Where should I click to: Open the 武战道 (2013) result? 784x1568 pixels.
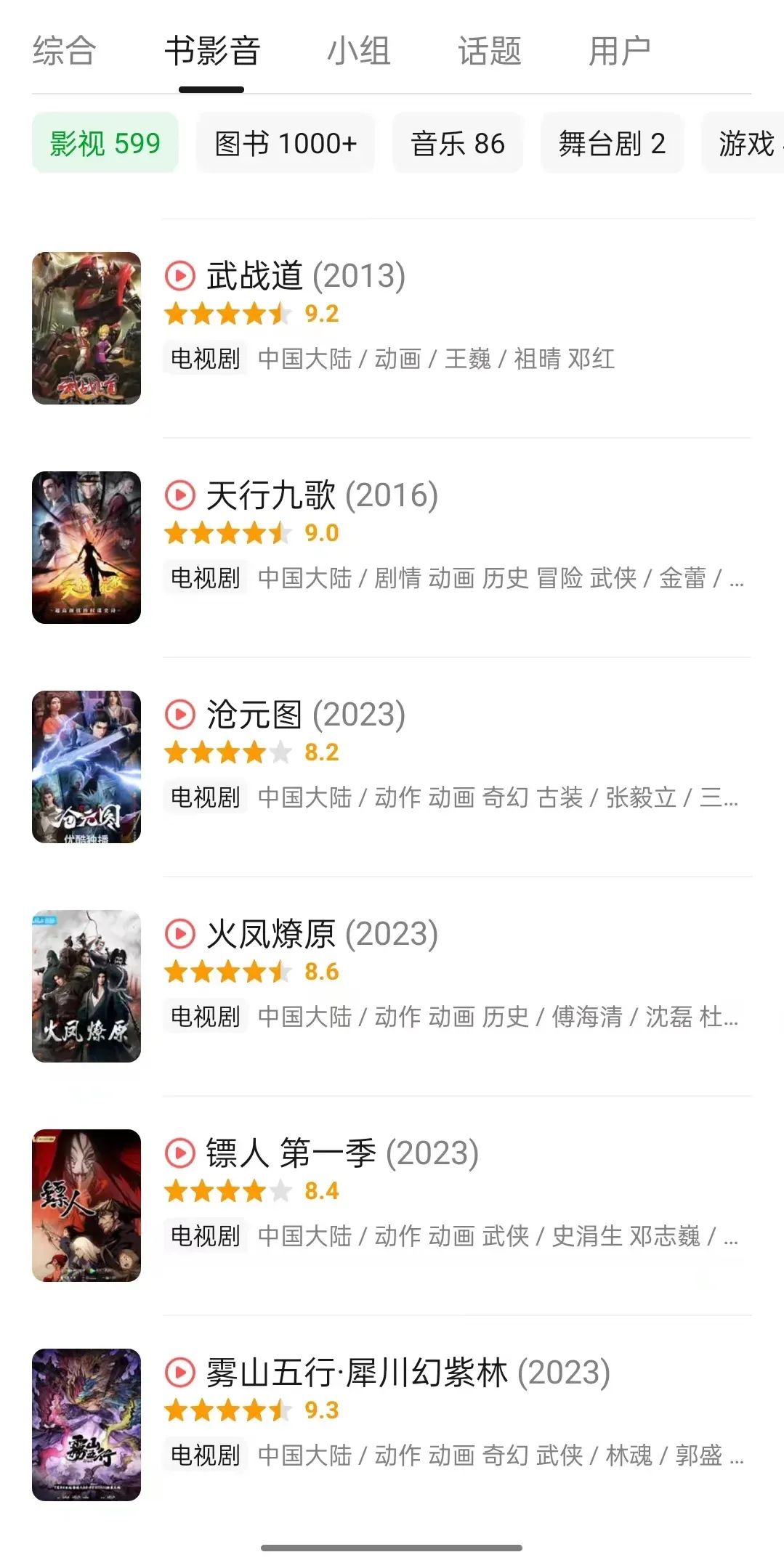click(x=305, y=276)
